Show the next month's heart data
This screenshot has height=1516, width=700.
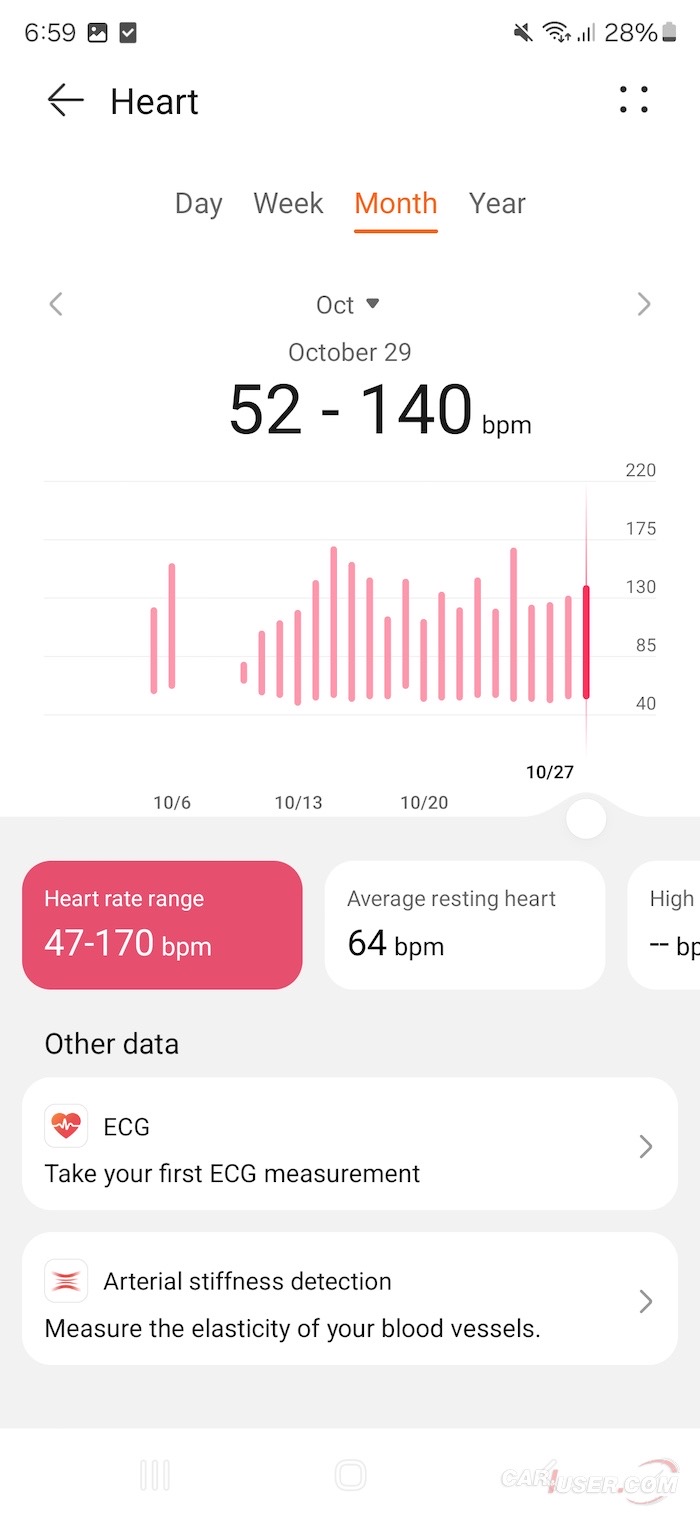(x=644, y=304)
